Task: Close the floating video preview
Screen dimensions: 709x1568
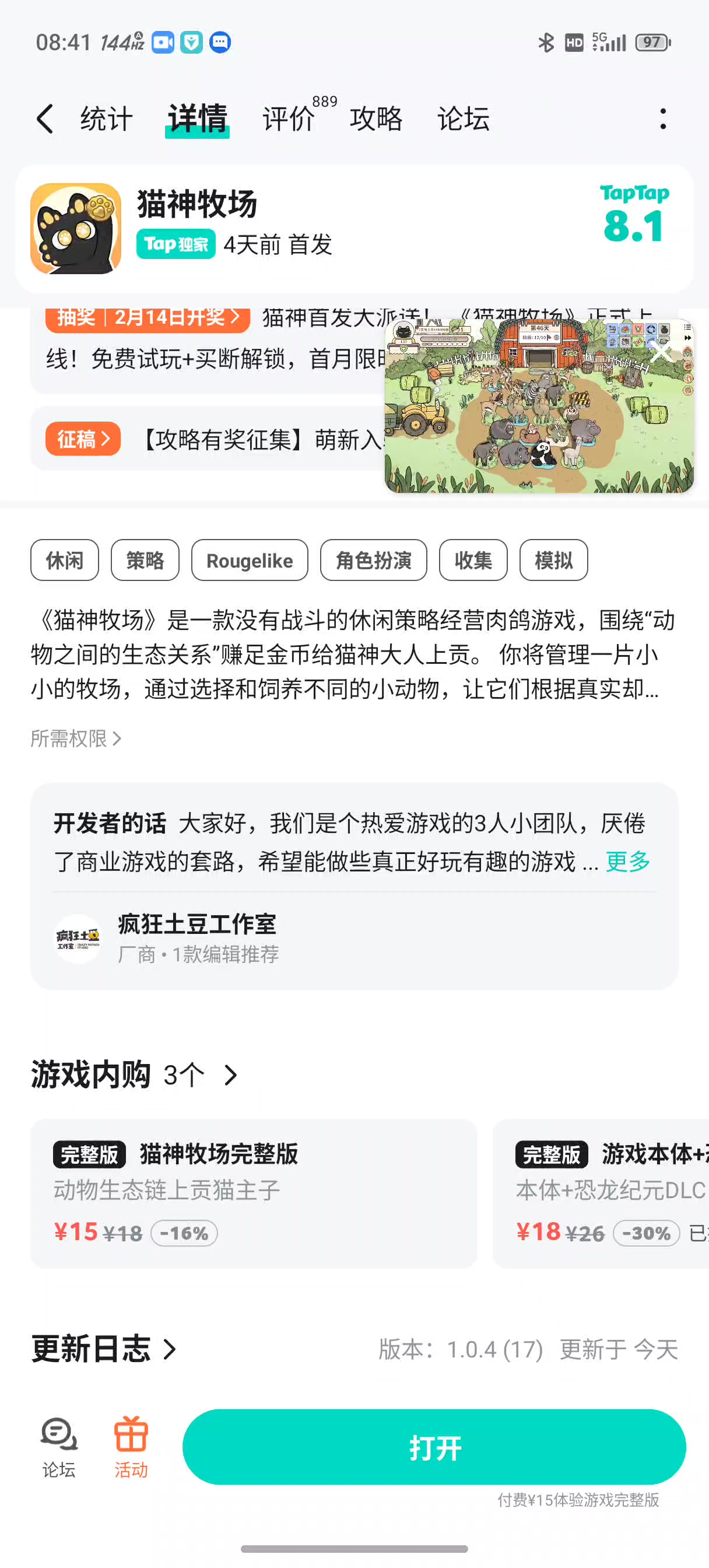Action: pos(659,352)
